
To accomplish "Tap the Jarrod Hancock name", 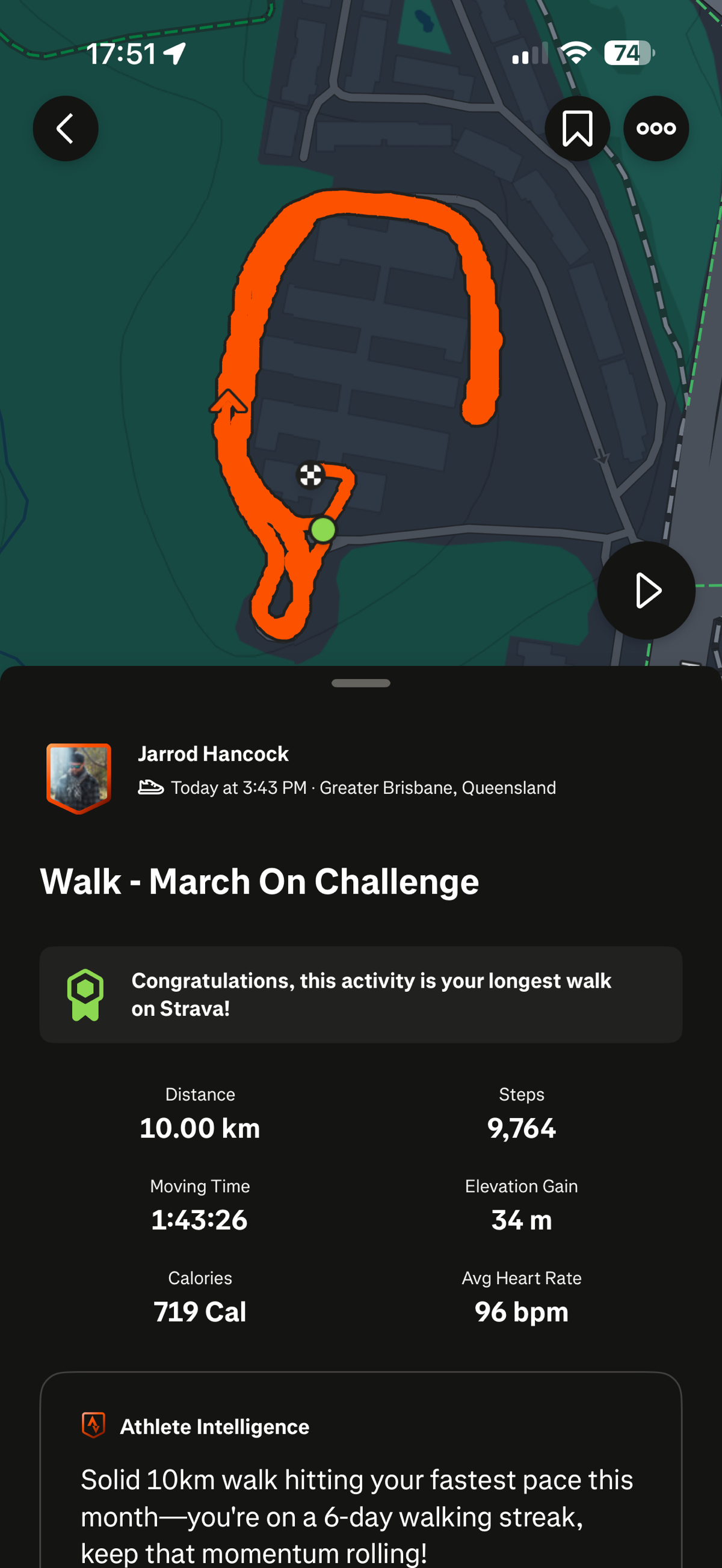I will 213,754.
